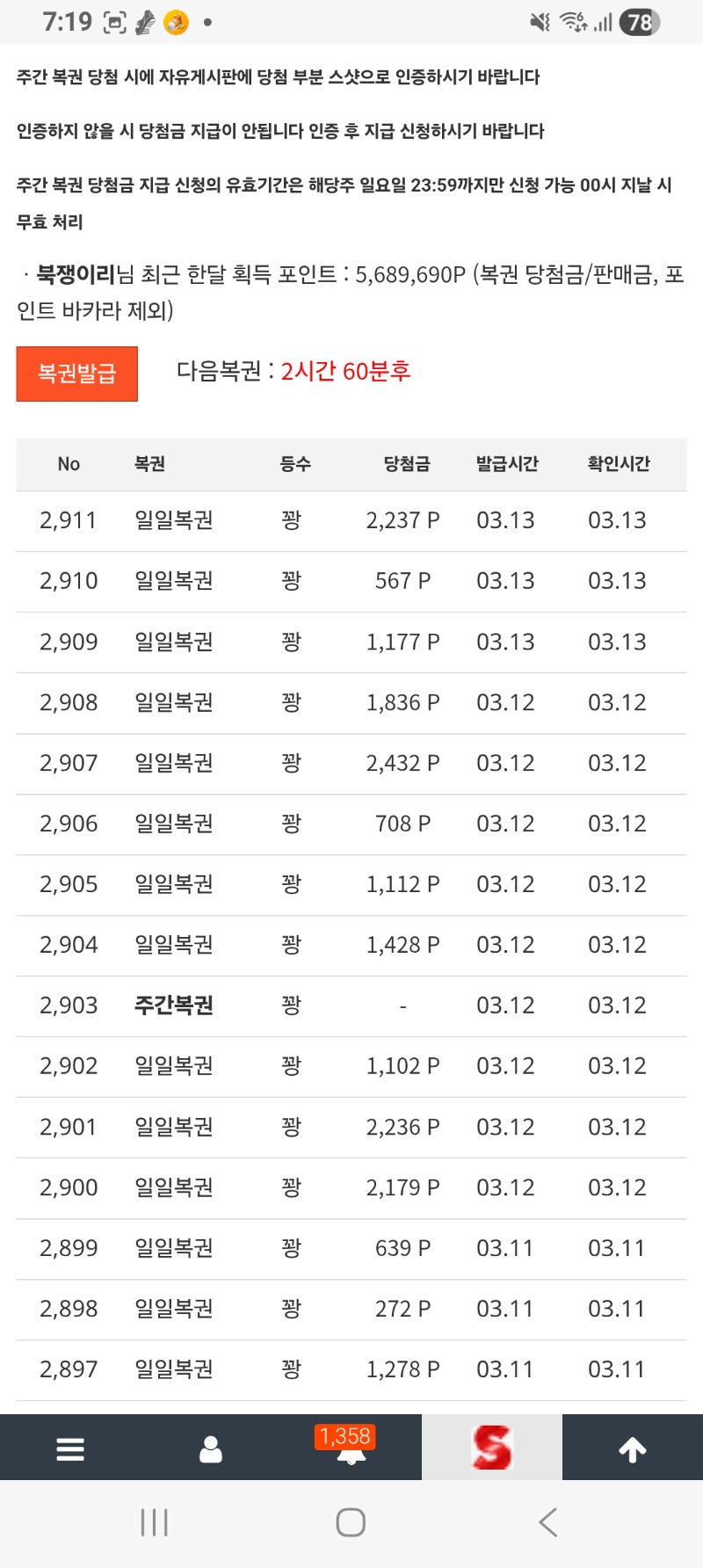This screenshot has height=1568, width=703.
Task: Open the user profile icon
Action: tap(211, 1448)
